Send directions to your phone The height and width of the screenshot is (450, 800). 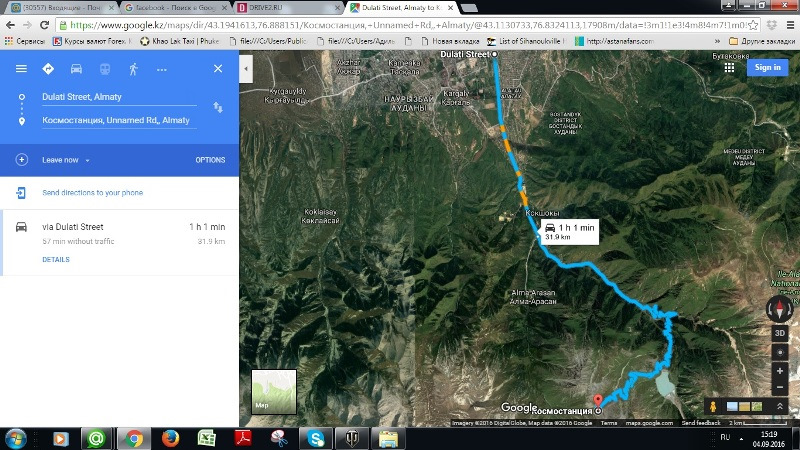pyautogui.click(x=91, y=192)
